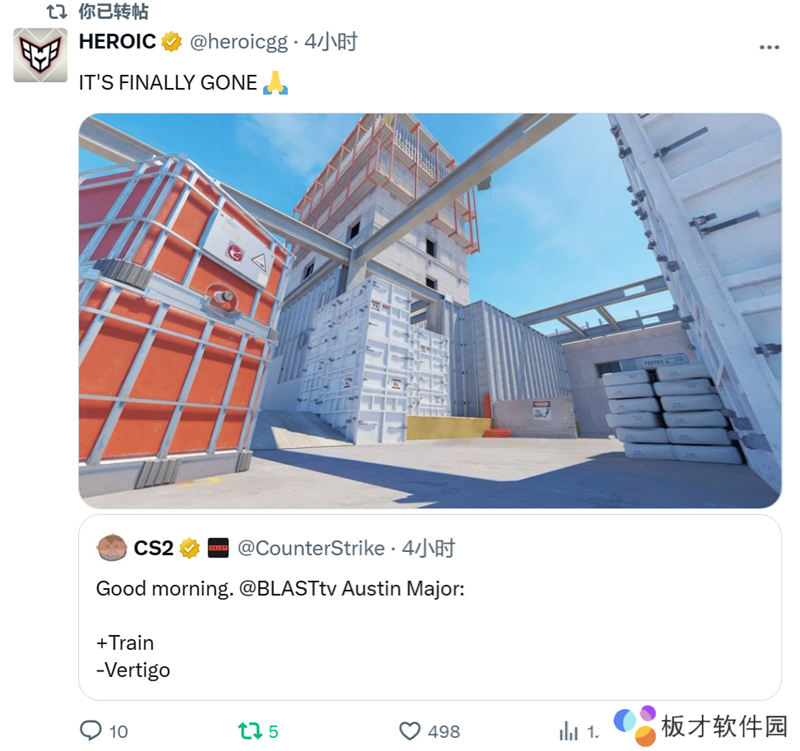
Task: Like the HEROIC post
Action: click(410, 731)
